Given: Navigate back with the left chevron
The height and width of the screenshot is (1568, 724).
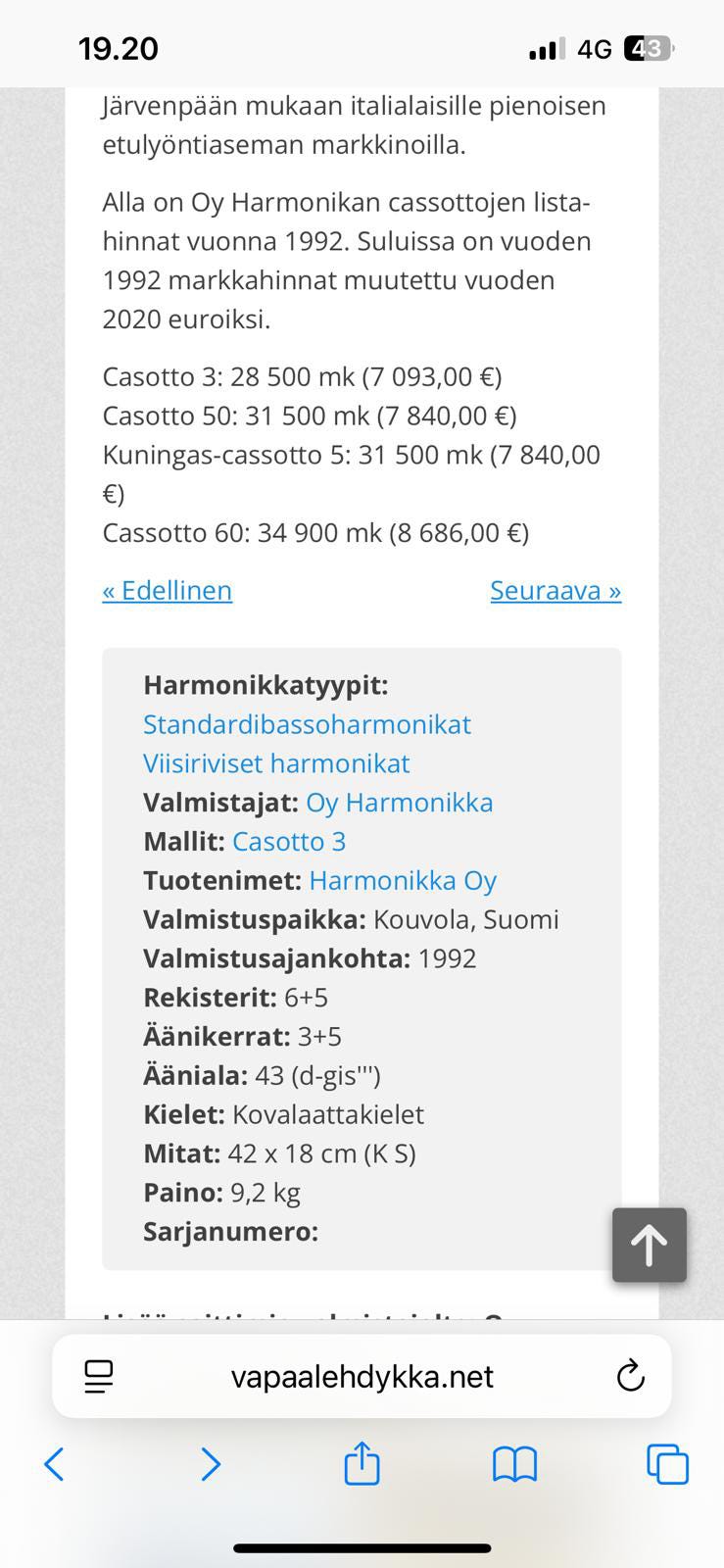Looking at the screenshot, I should click(54, 1464).
